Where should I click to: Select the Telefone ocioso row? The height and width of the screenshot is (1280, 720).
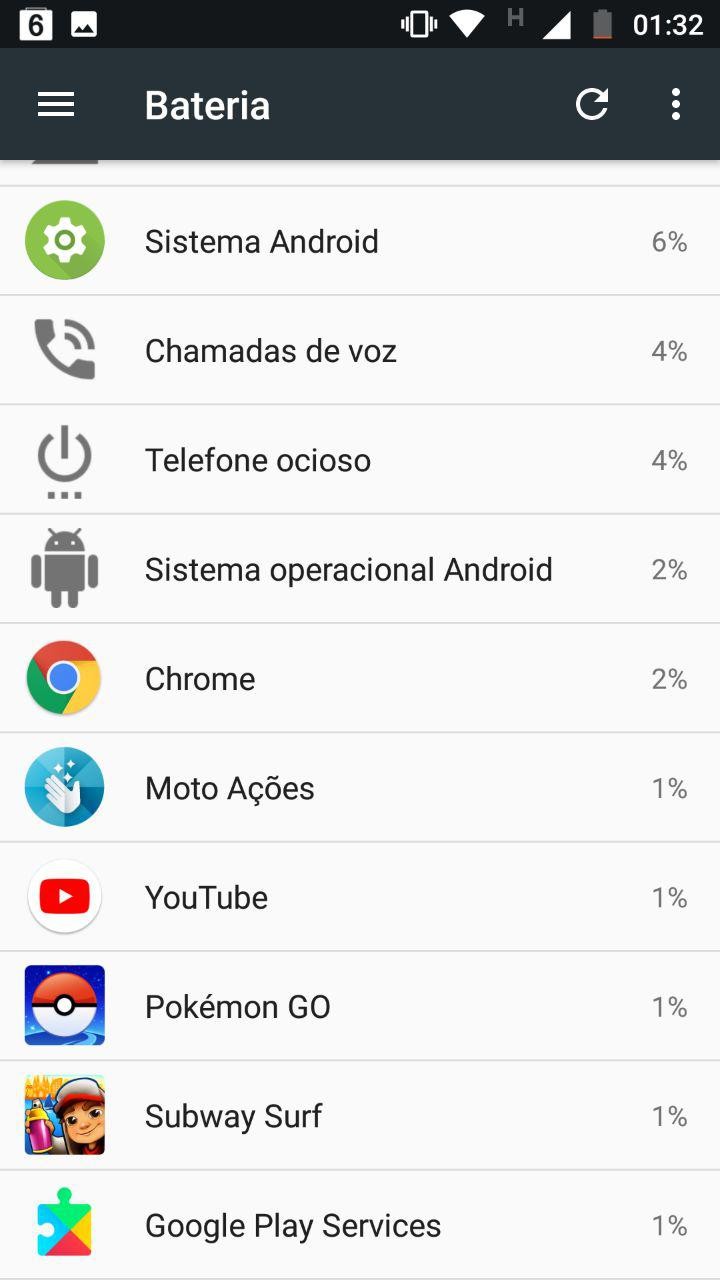click(360, 460)
